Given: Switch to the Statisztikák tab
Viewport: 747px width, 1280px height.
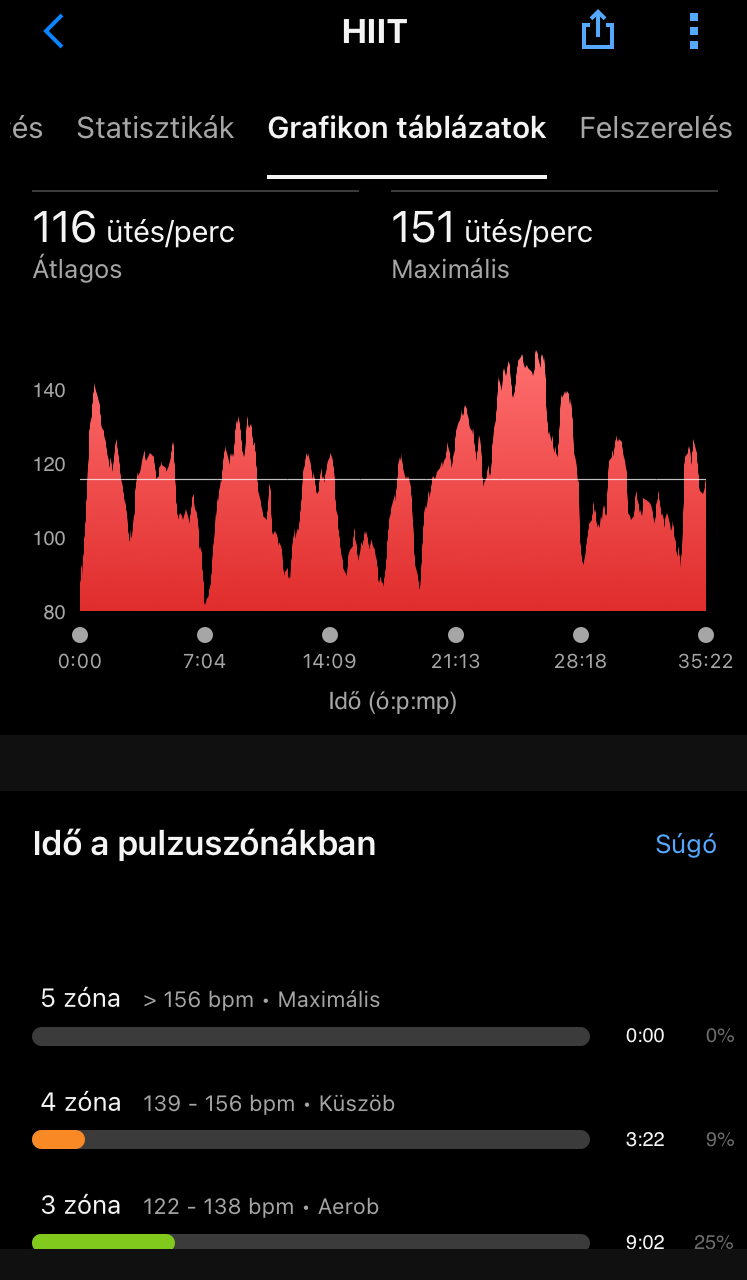Looking at the screenshot, I should 155,128.
